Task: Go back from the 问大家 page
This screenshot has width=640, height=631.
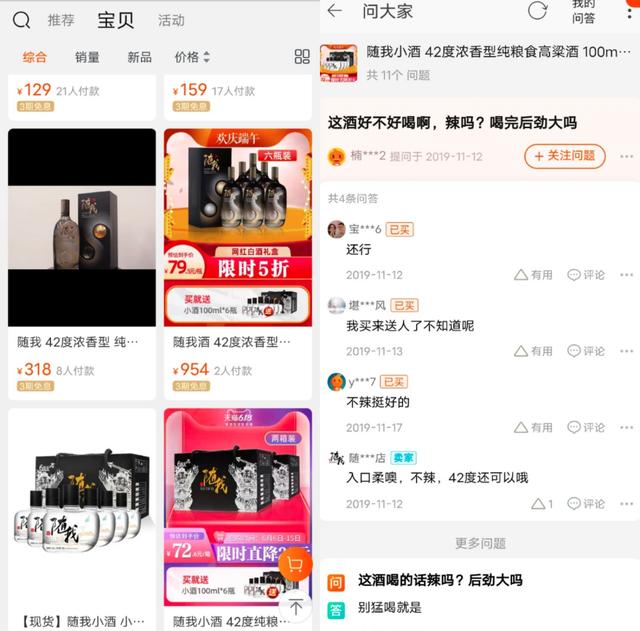Action: click(335, 11)
